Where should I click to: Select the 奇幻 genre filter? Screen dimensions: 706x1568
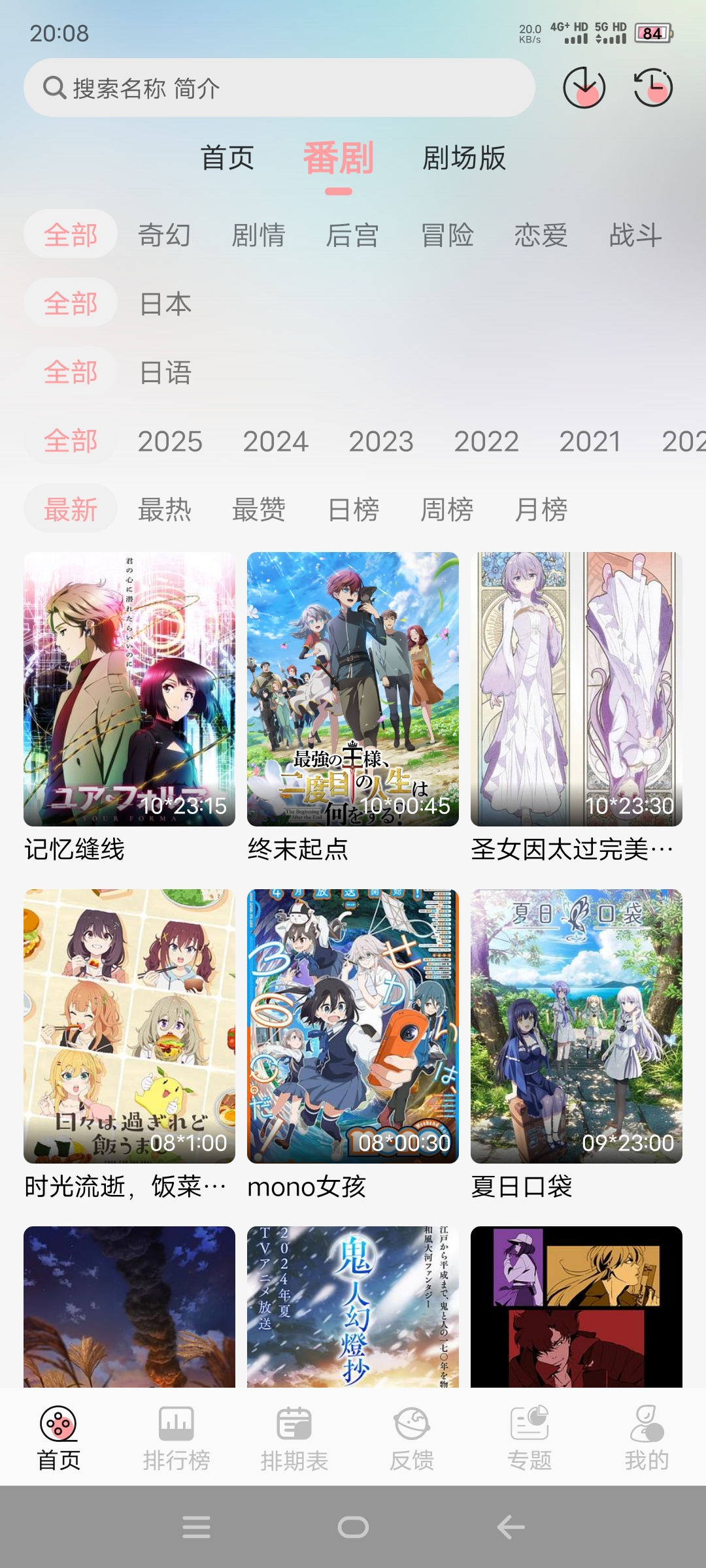pyautogui.click(x=164, y=236)
